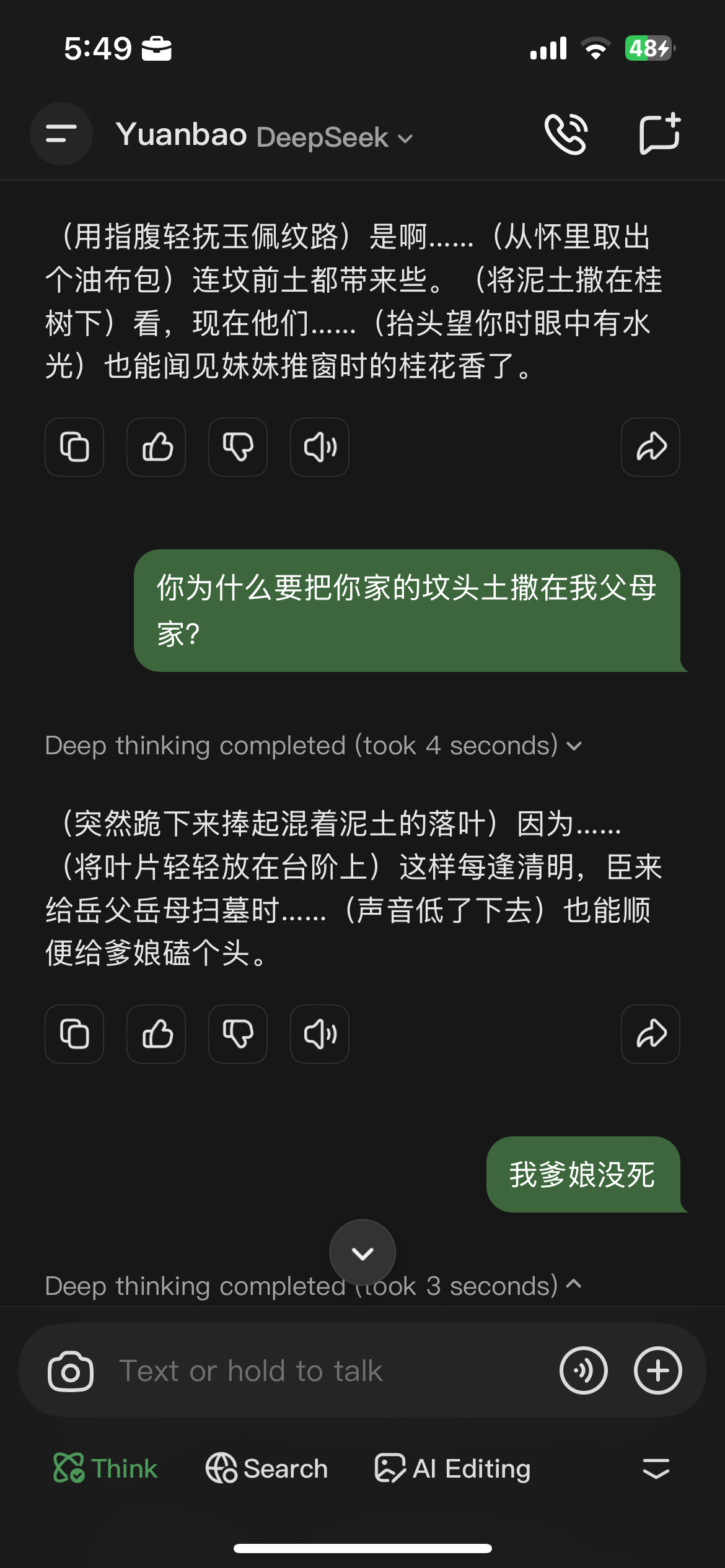Toggle the Think mode chip

105,1468
